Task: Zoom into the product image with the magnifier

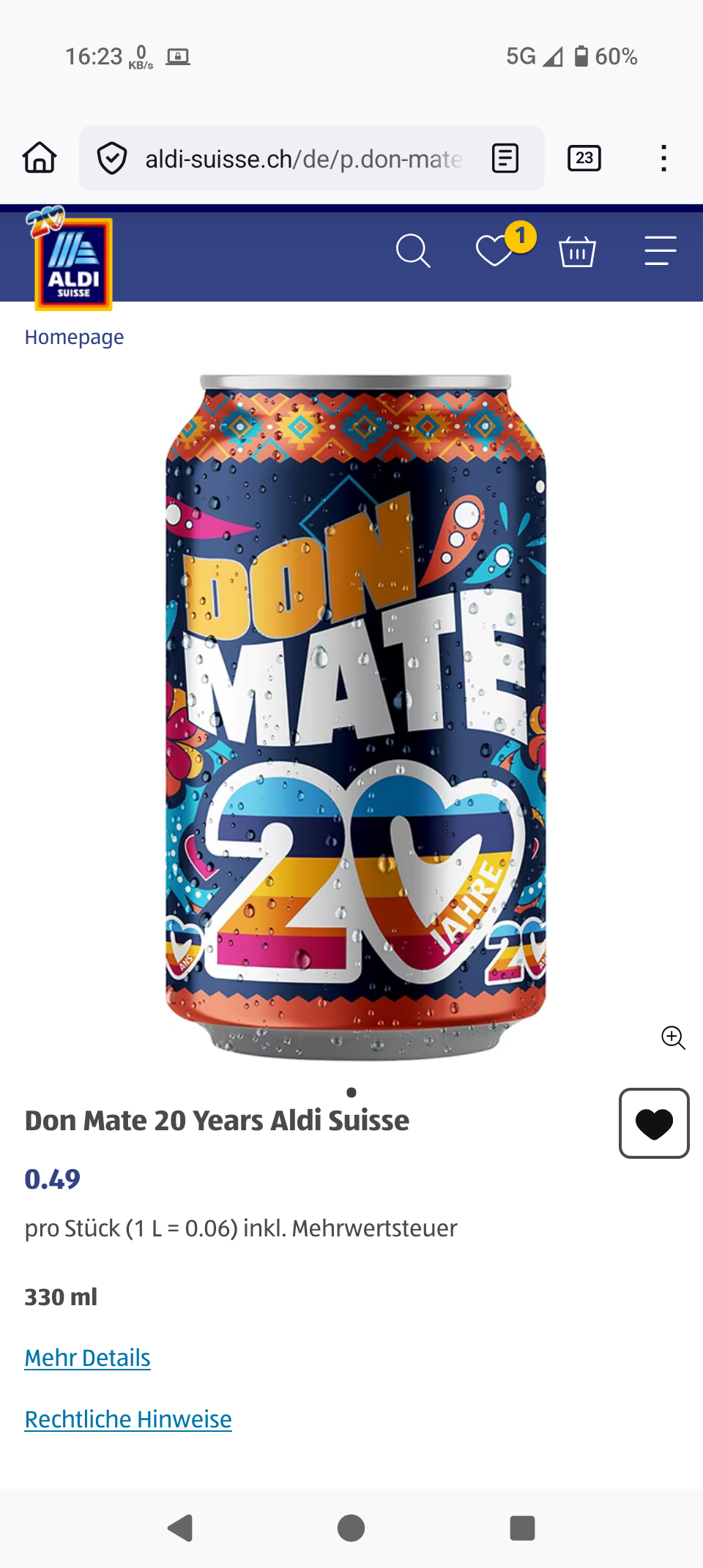Action: coord(673,1037)
